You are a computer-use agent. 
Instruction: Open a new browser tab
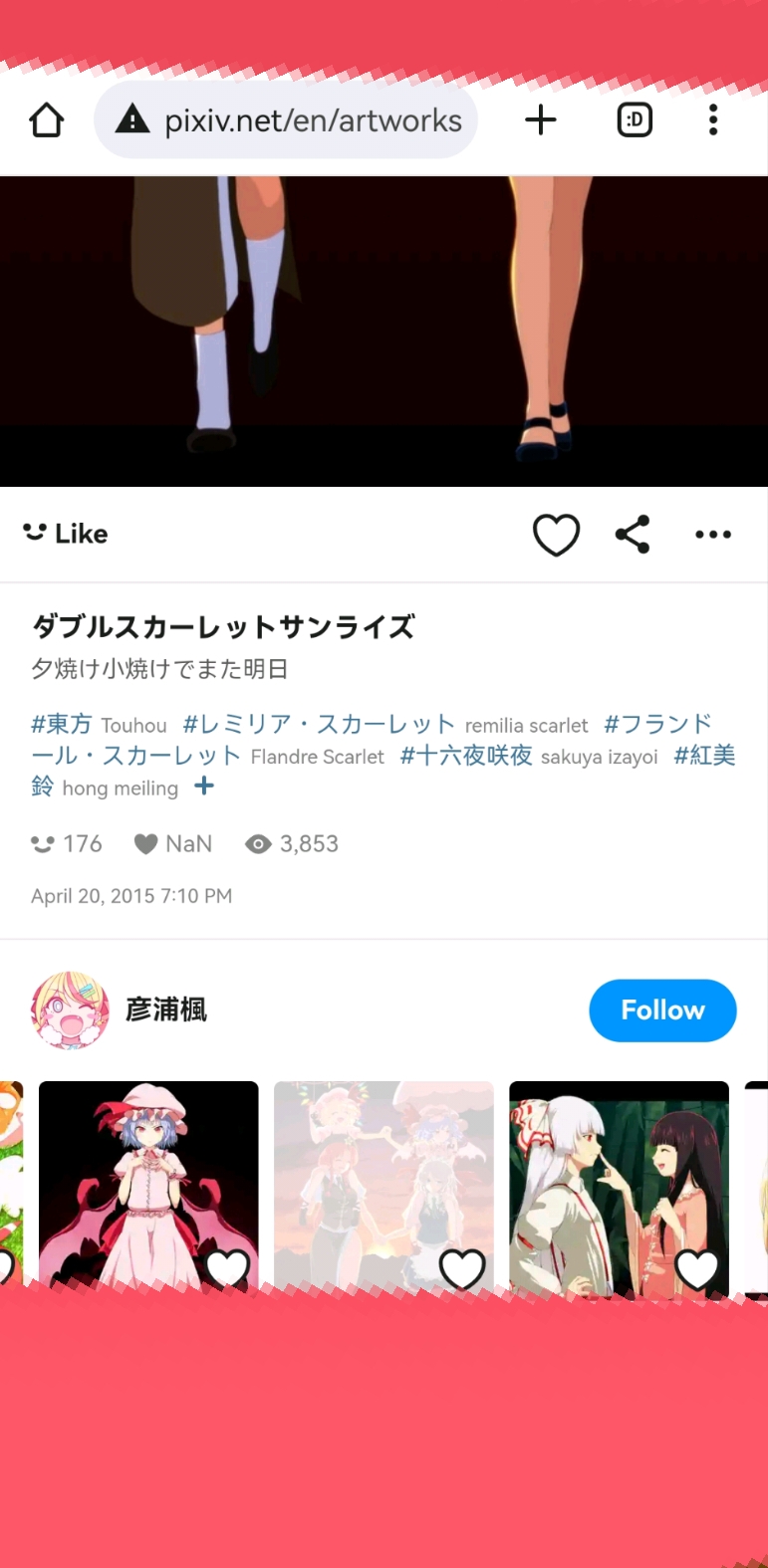click(541, 121)
